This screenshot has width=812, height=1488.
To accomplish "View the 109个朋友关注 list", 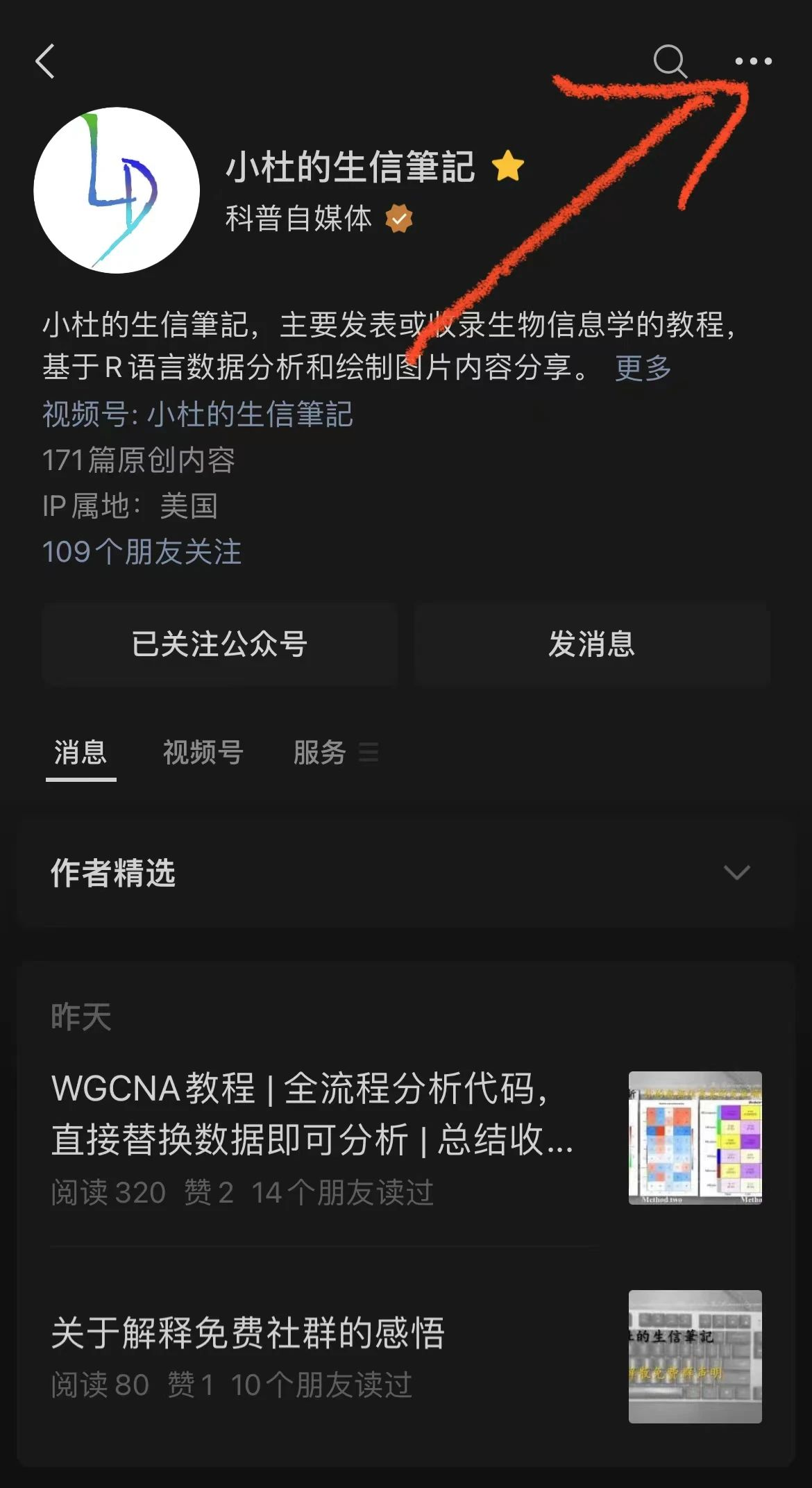I will [142, 552].
